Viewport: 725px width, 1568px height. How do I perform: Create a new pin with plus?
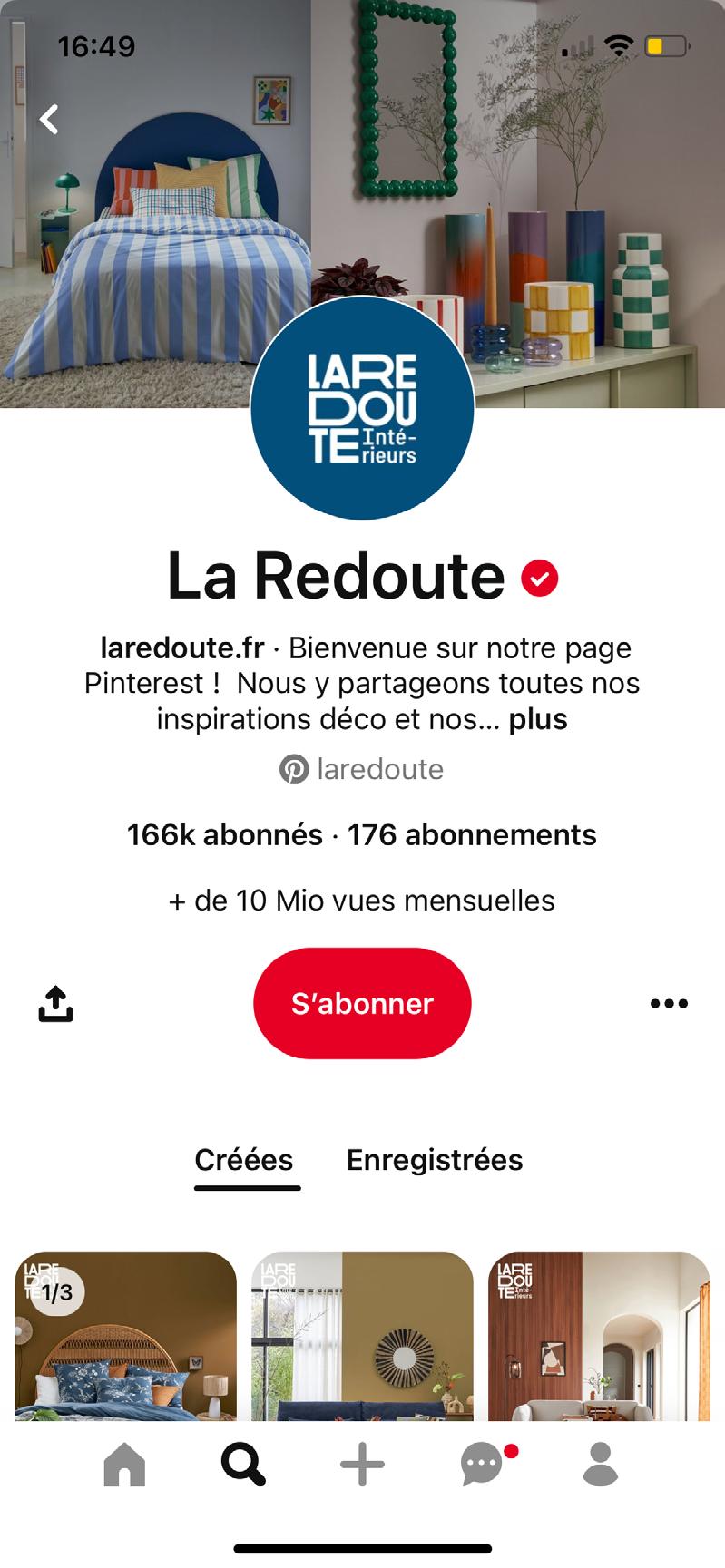point(362,1465)
